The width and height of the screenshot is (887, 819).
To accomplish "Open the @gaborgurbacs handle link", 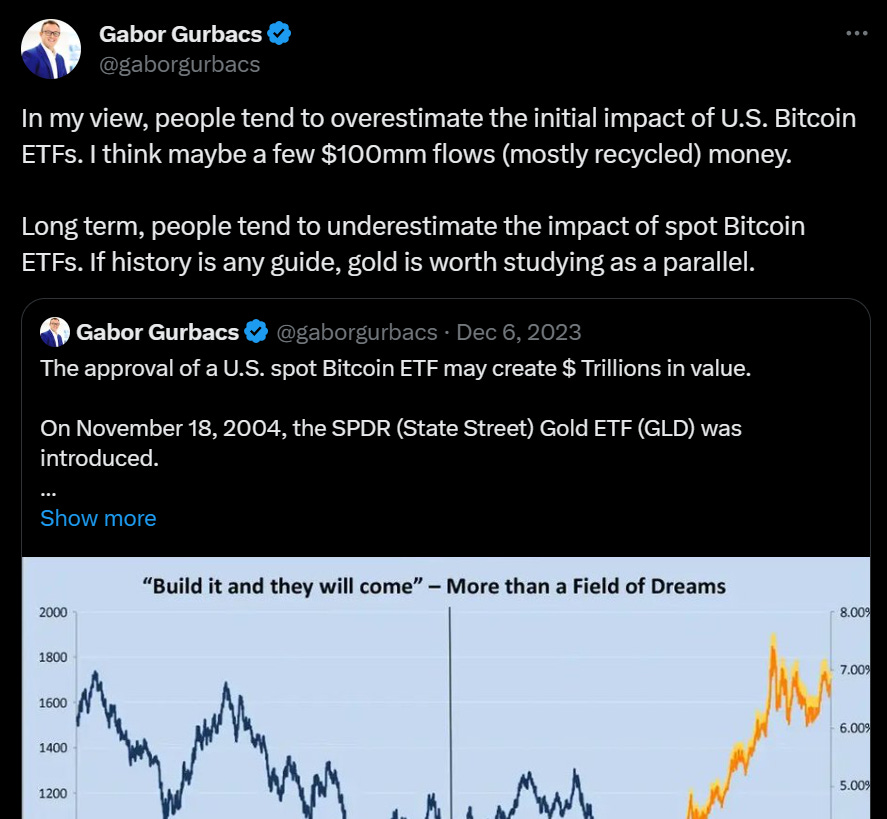I will coord(179,64).
